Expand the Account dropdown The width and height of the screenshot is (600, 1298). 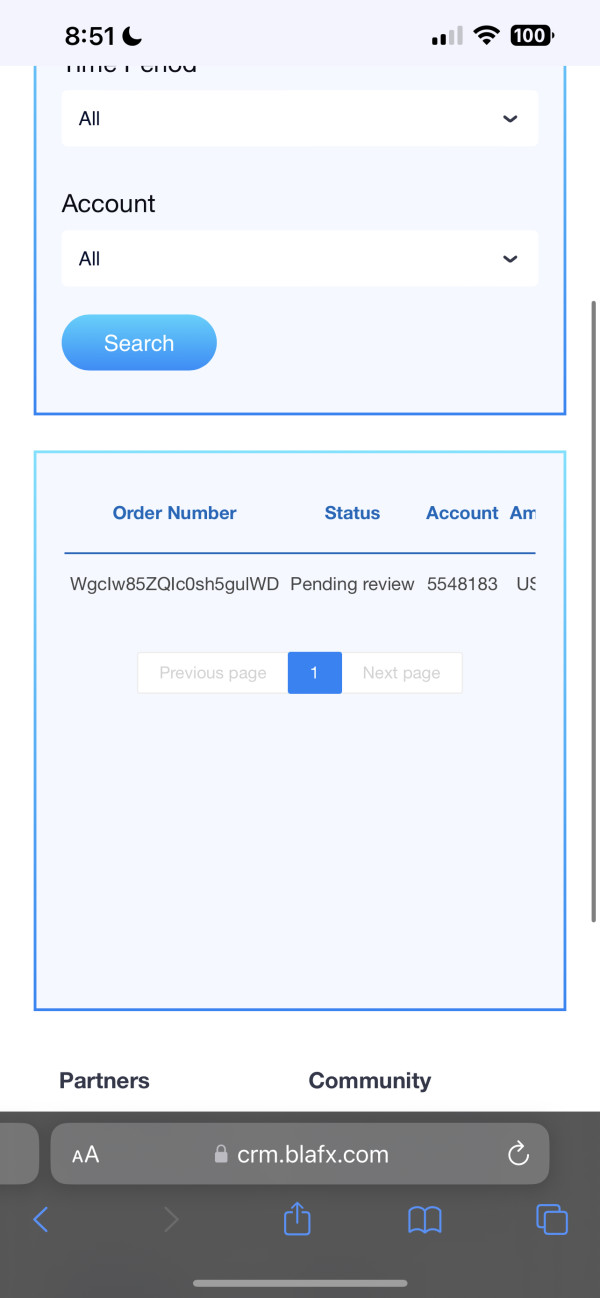pyautogui.click(x=300, y=259)
